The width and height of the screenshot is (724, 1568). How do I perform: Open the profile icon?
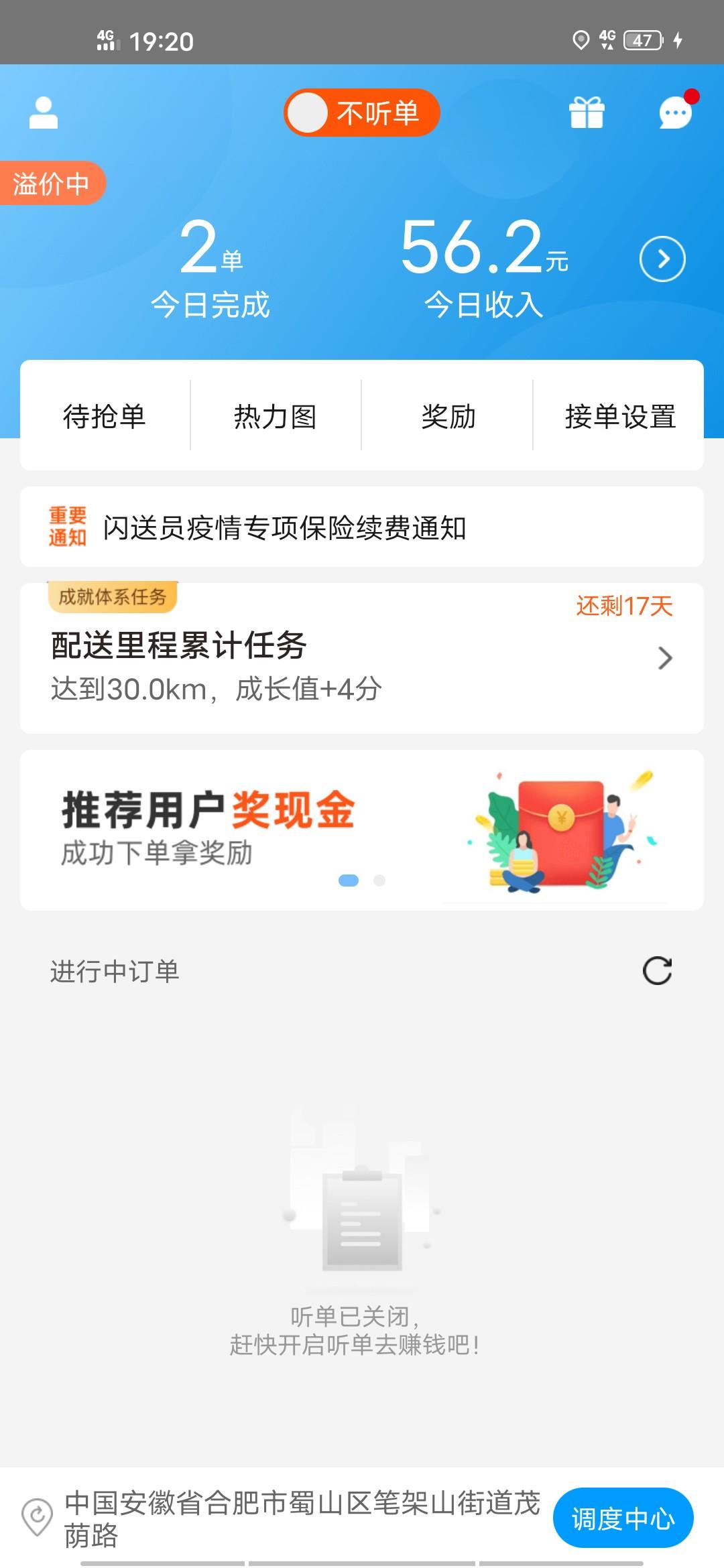point(44,113)
